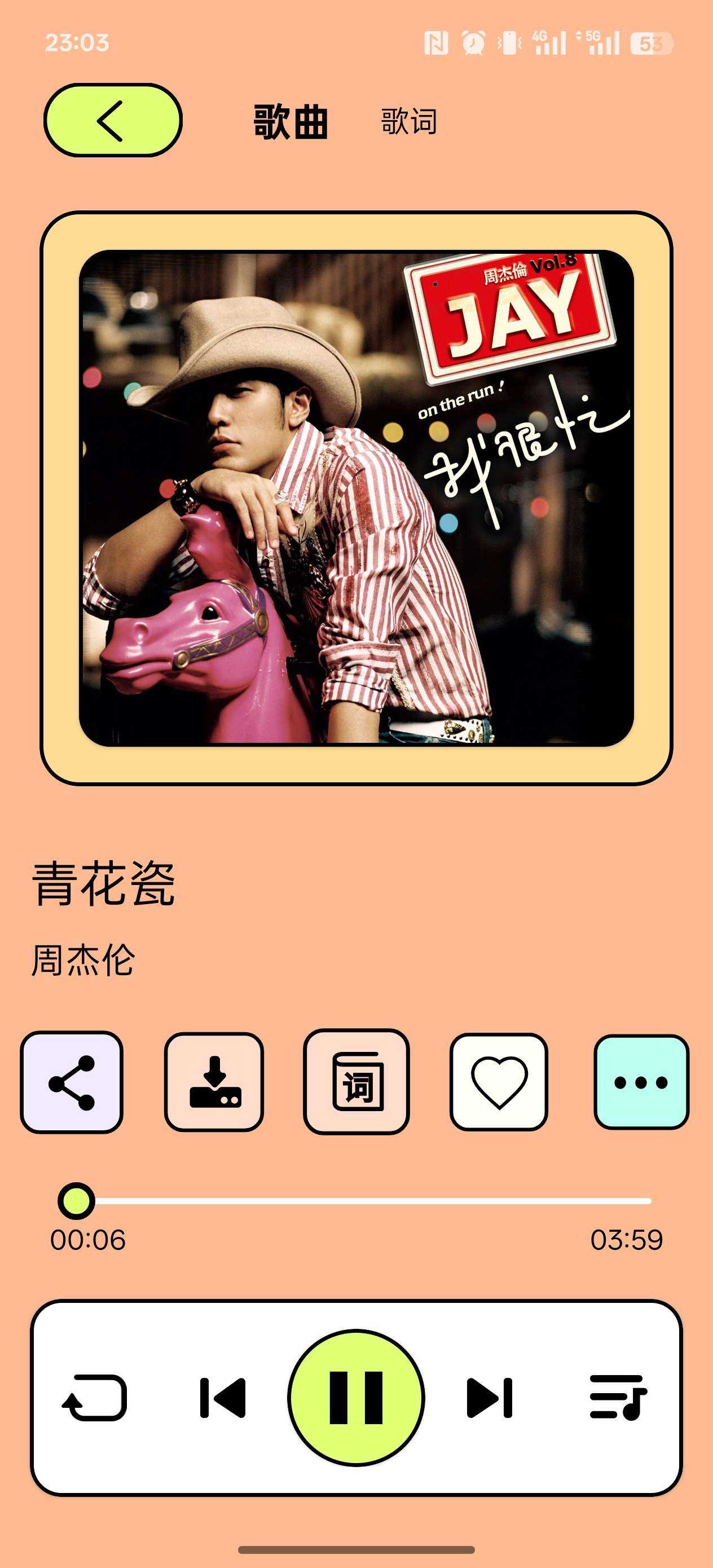Tap the album cover artwork

(x=356, y=498)
